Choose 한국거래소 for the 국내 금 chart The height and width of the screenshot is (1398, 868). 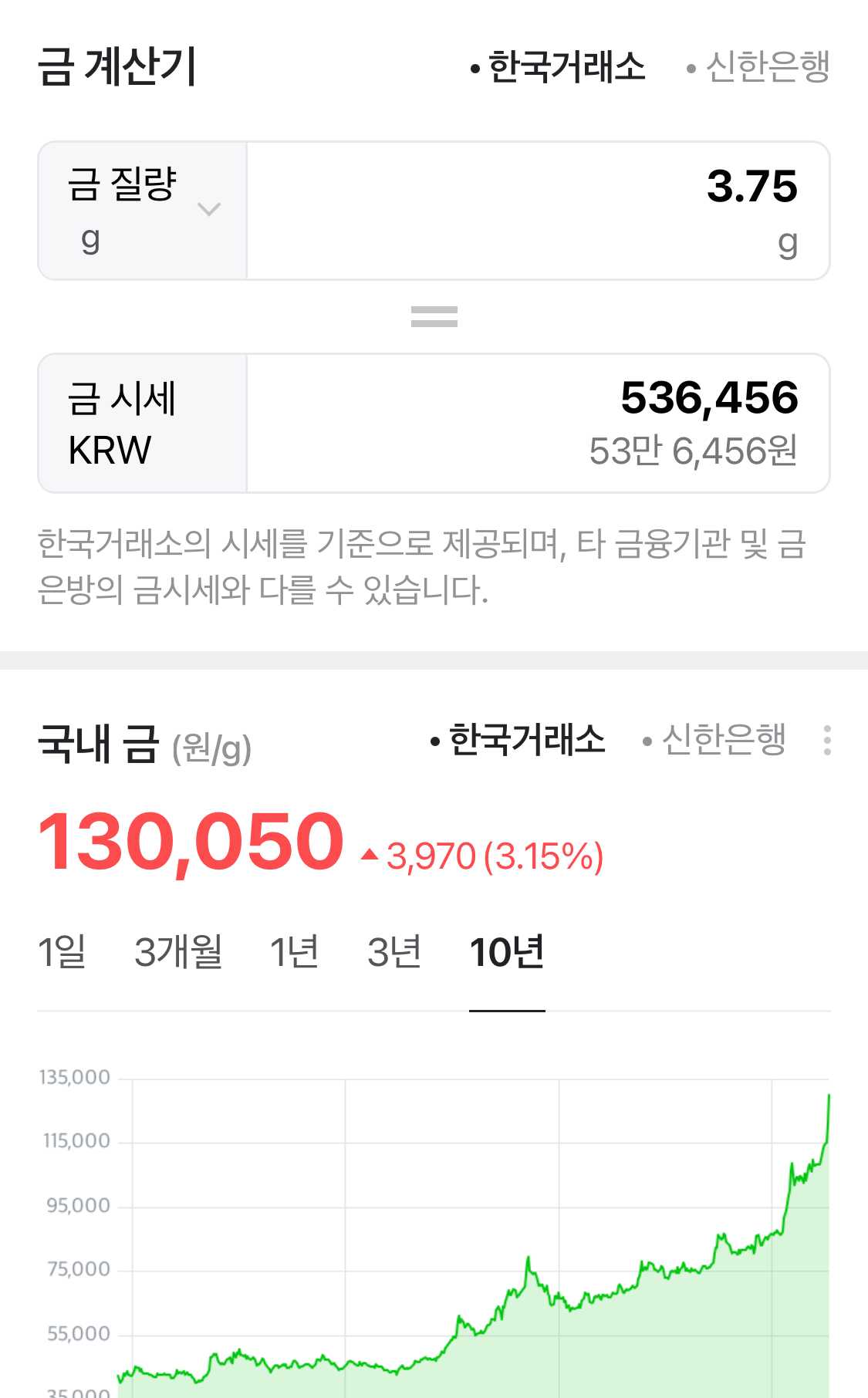pos(517,740)
